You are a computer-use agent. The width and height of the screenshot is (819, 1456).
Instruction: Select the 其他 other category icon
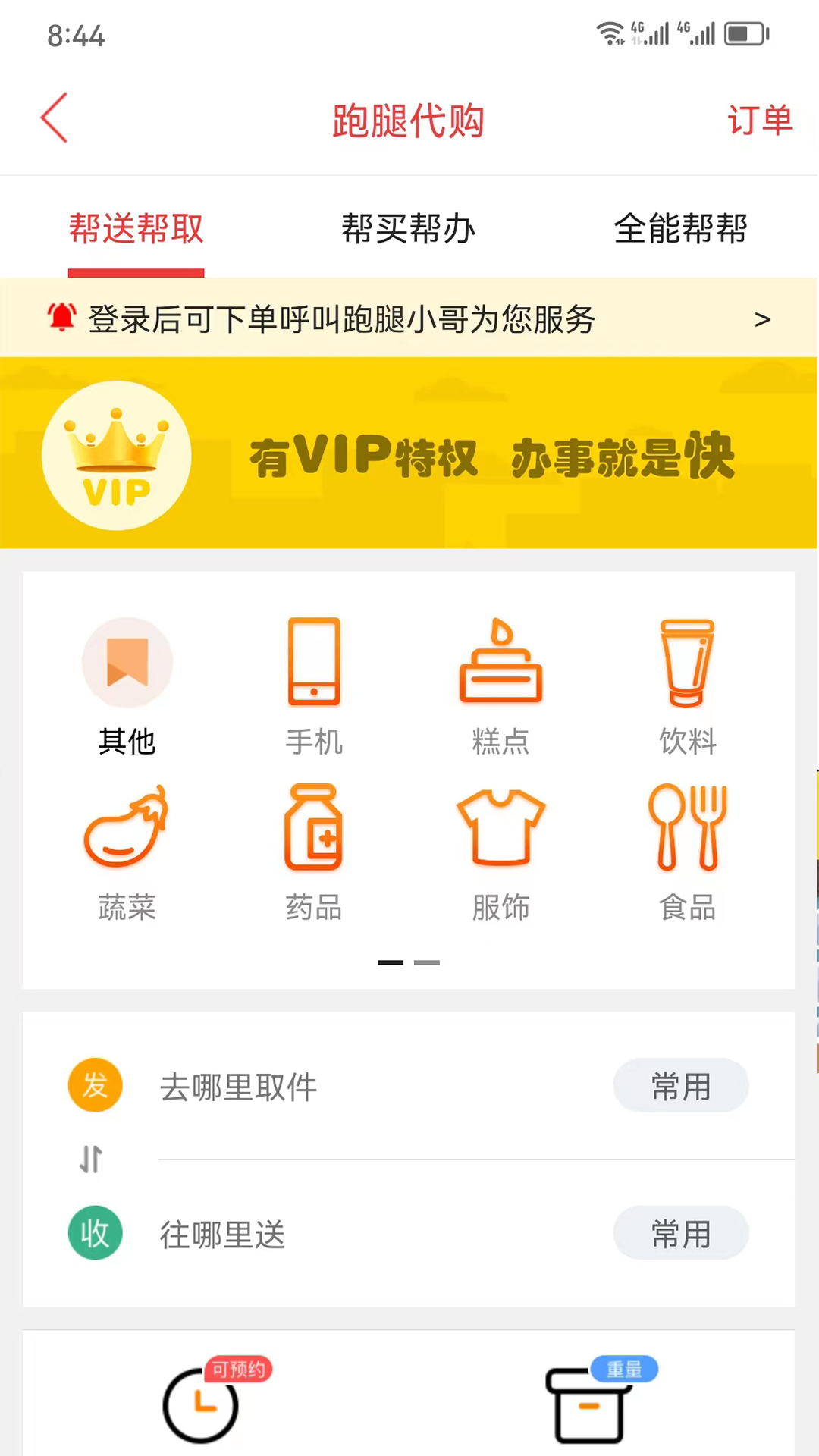click(x=127, y=661)
